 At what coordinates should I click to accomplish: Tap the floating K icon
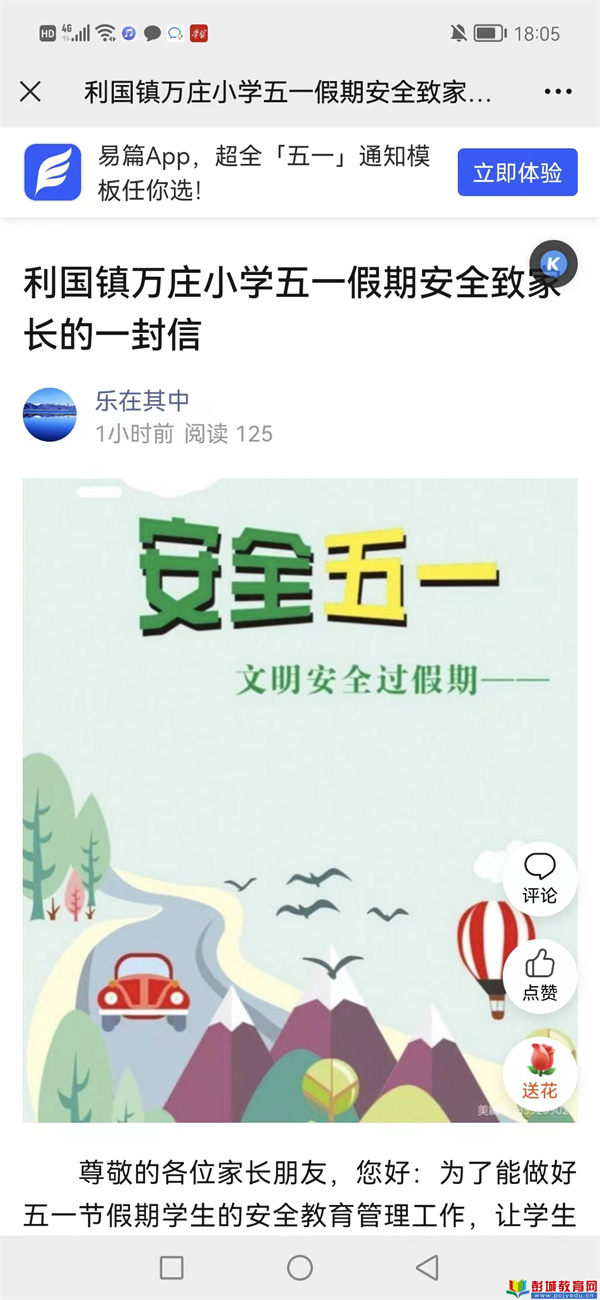(553, 265)
